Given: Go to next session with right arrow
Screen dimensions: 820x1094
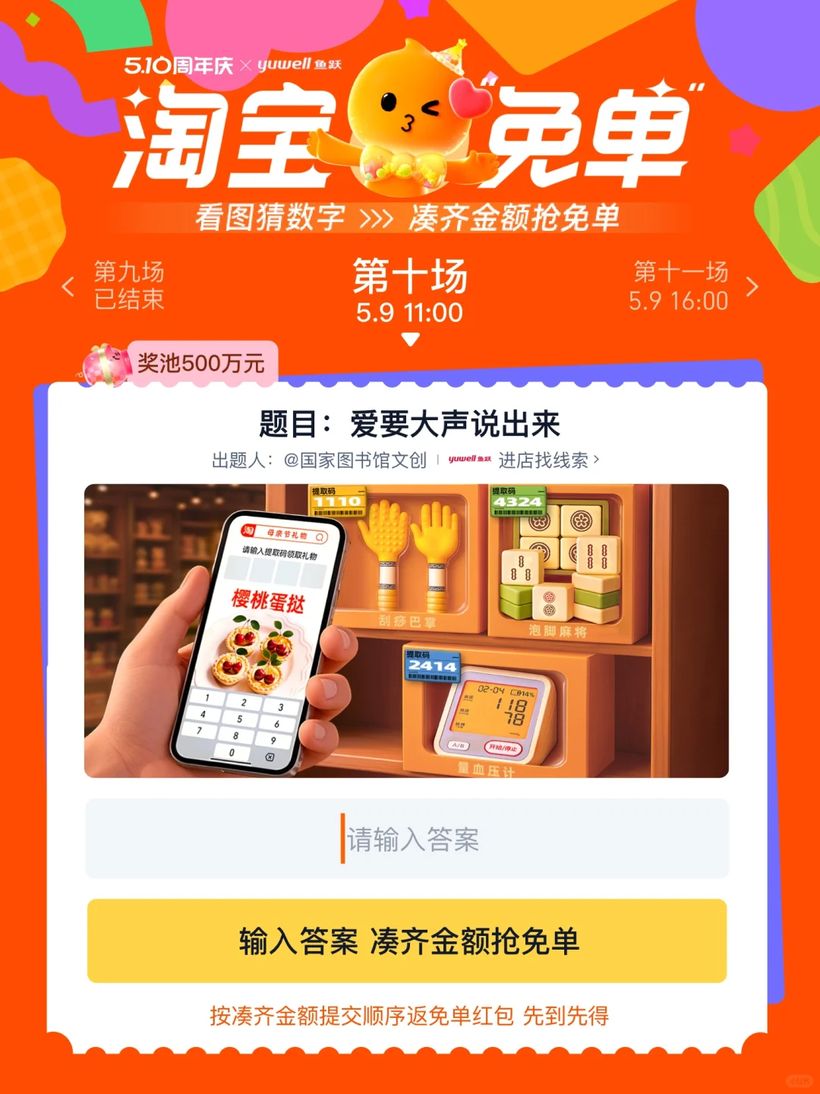Looking at the screenshot, I should tap(752, 287).
